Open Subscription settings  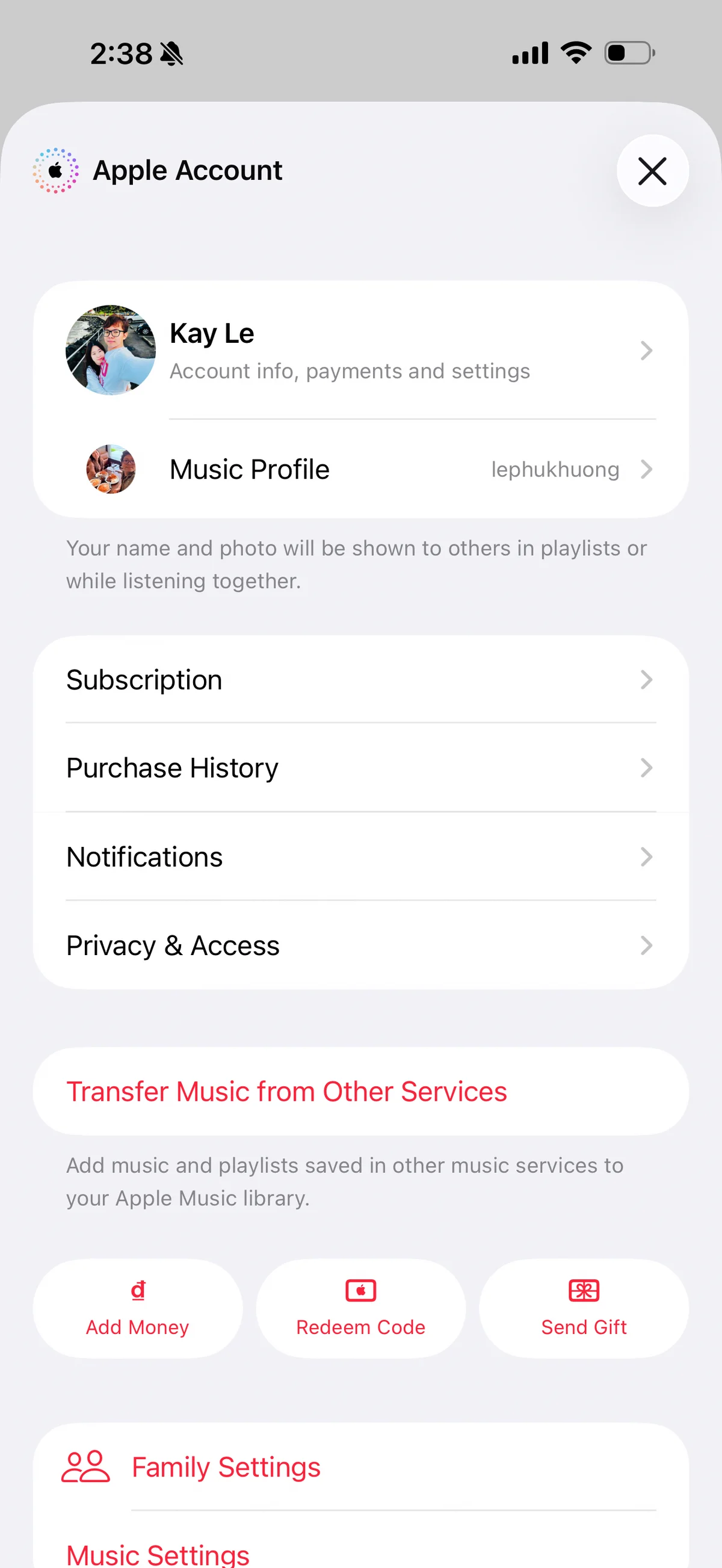(360, 680)
